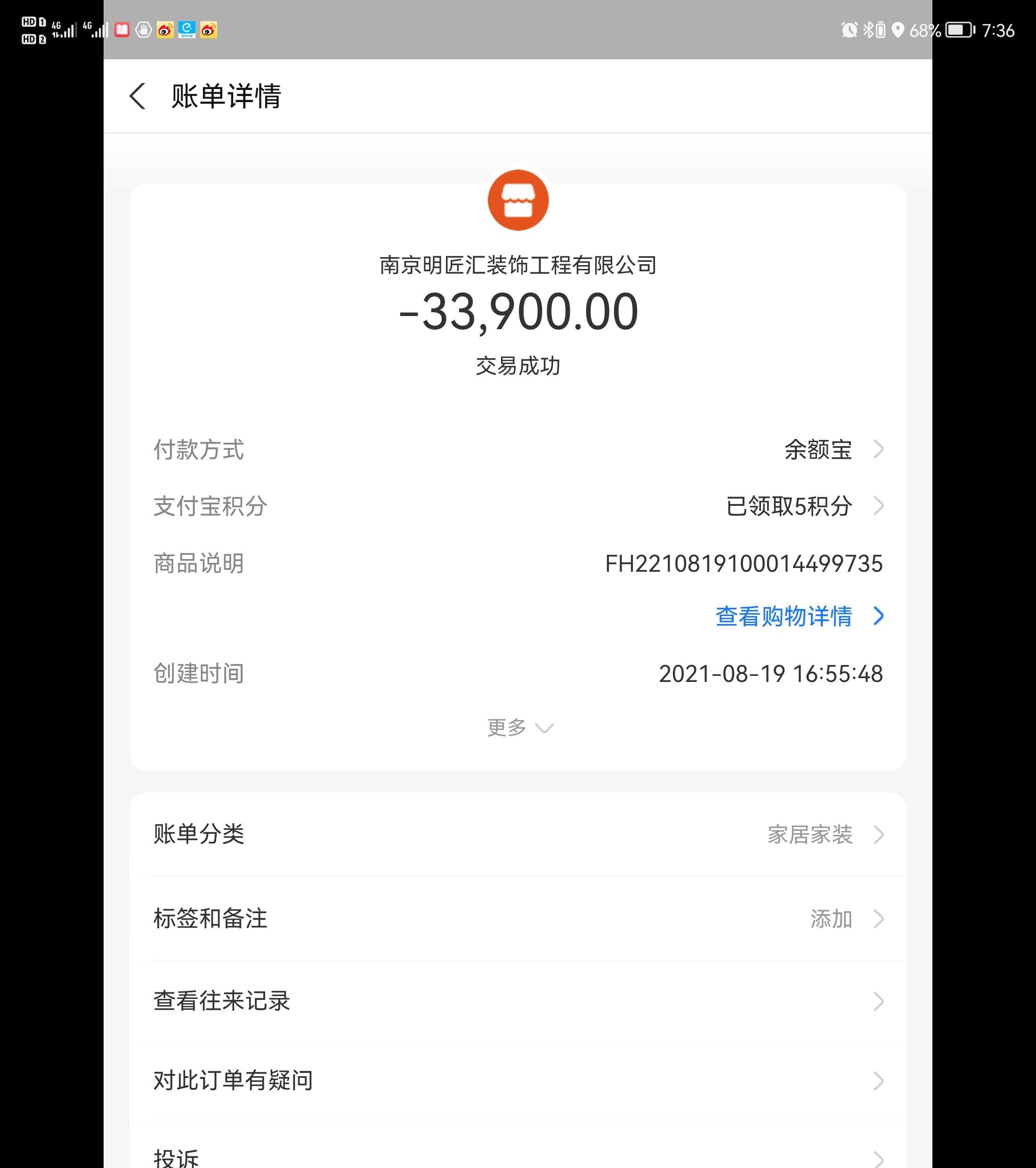The height and width of the screenshot is (1168, 1036).
Task: Tap the 查看购物详情 link
Action: pos(798,616)
